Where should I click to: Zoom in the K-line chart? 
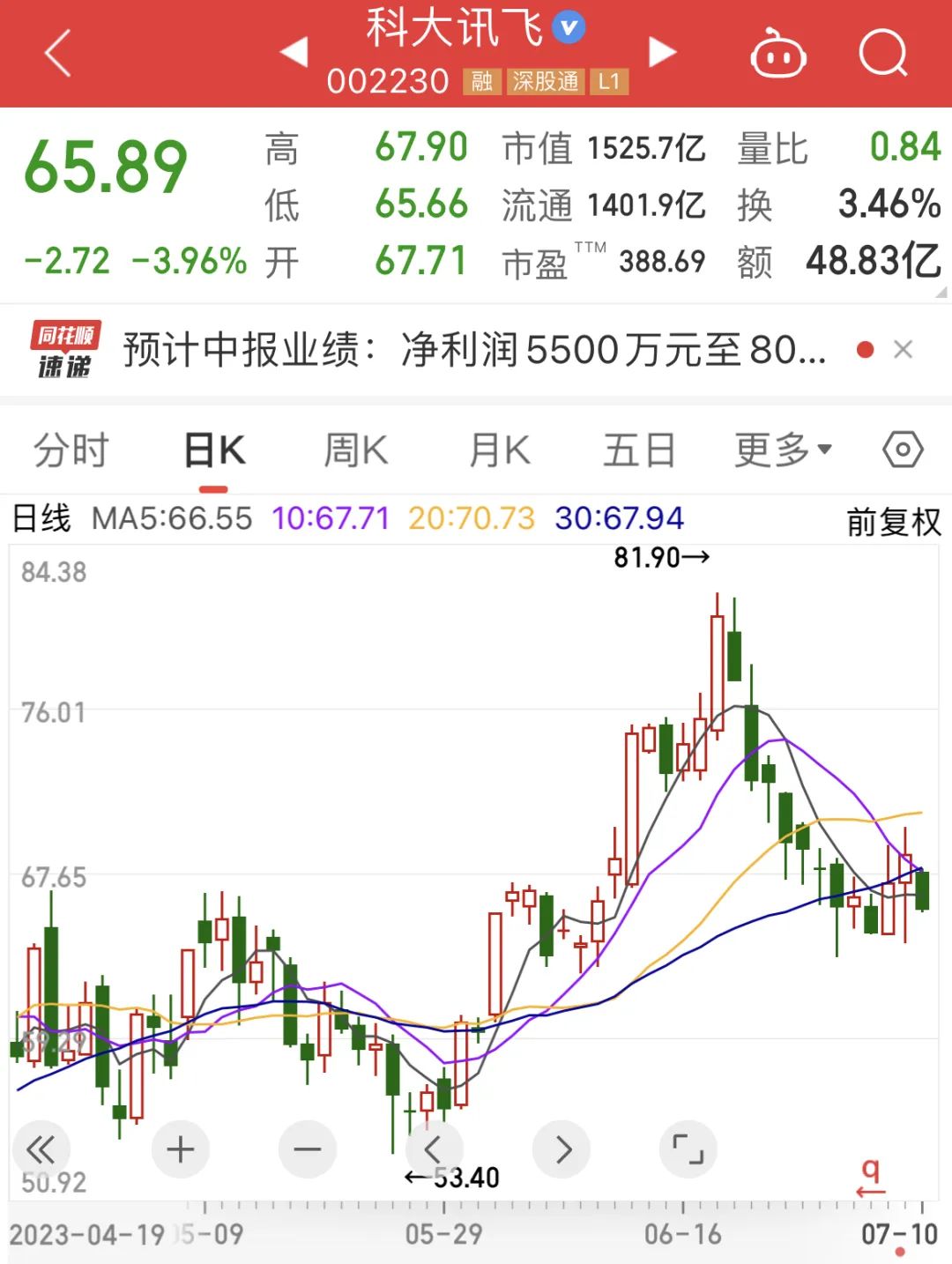(181, 1149)
